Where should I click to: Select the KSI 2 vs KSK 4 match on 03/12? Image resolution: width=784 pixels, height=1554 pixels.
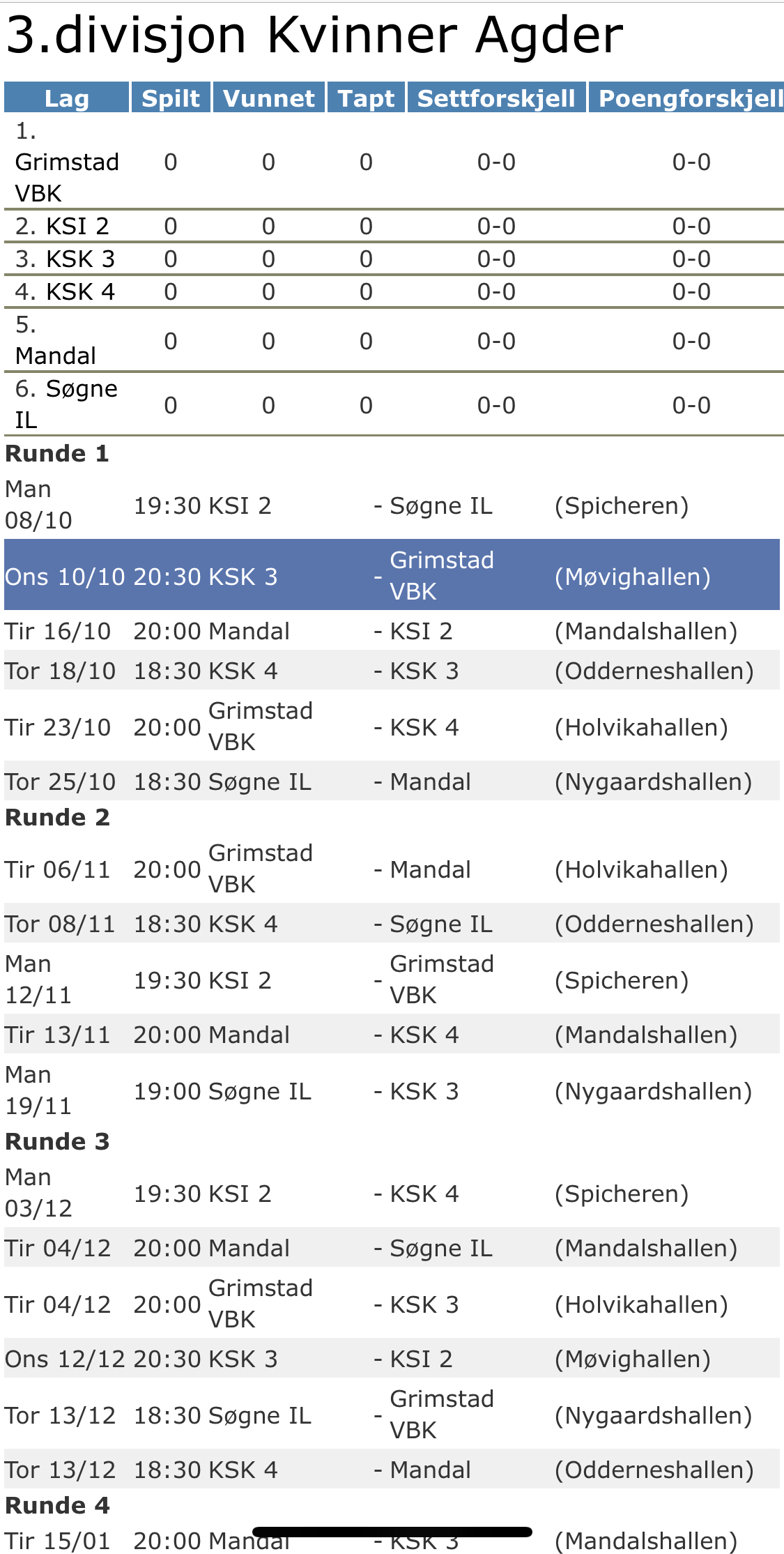click(x=392, y=1194)
